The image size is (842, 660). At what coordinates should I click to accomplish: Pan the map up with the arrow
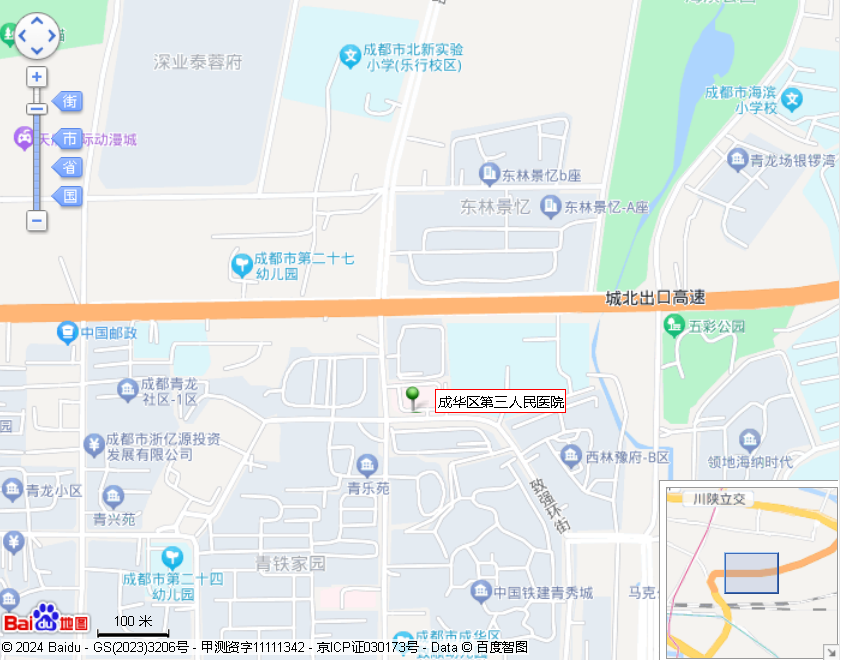37,22
